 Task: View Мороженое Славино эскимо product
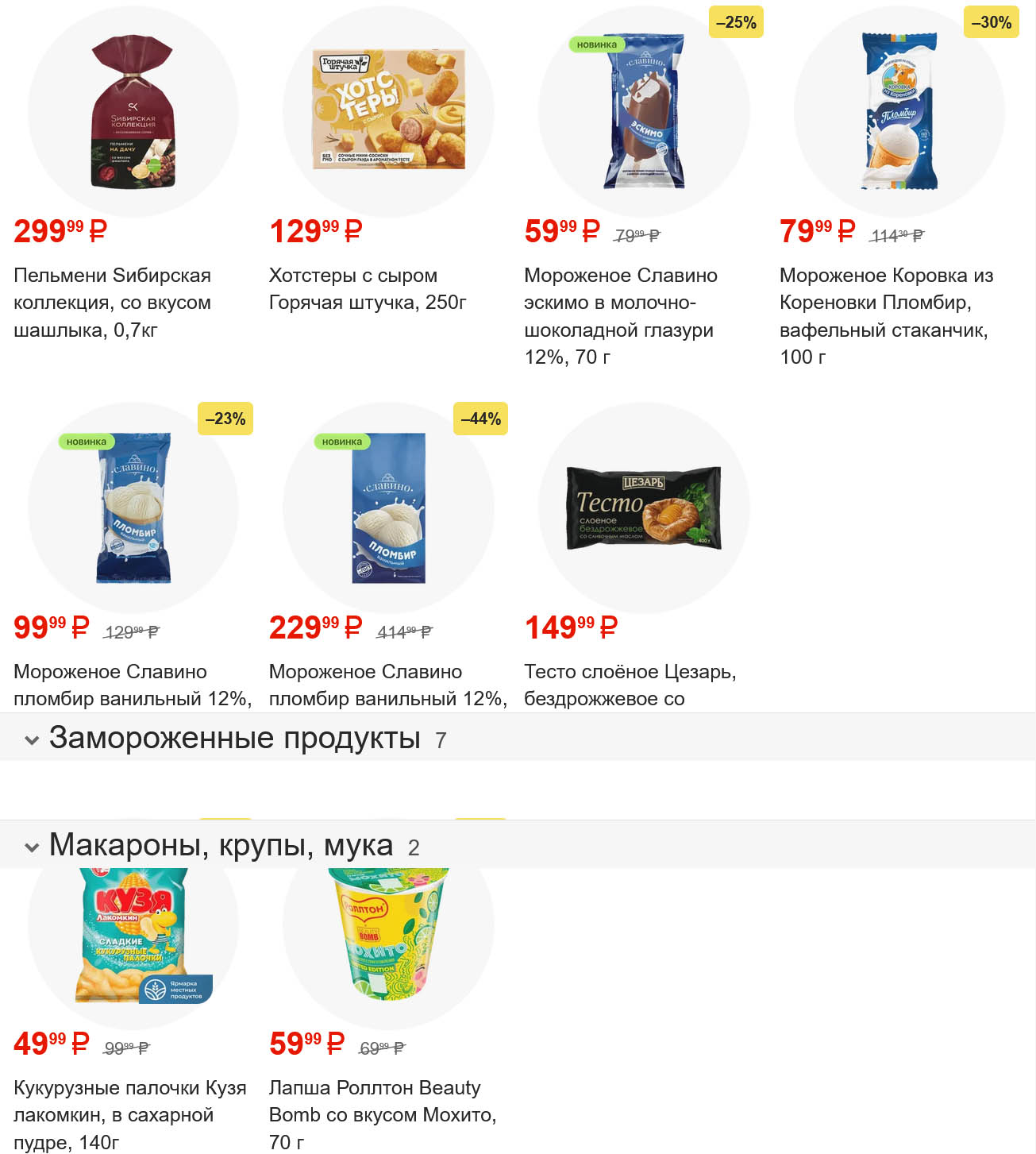(644, 111)
